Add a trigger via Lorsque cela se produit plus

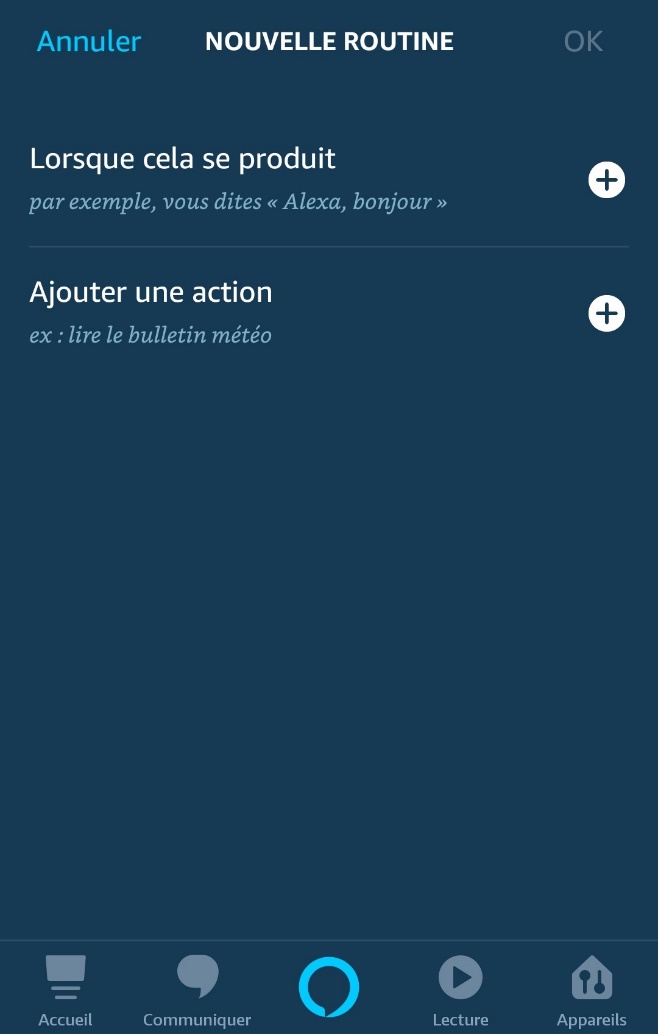(606, 180)
